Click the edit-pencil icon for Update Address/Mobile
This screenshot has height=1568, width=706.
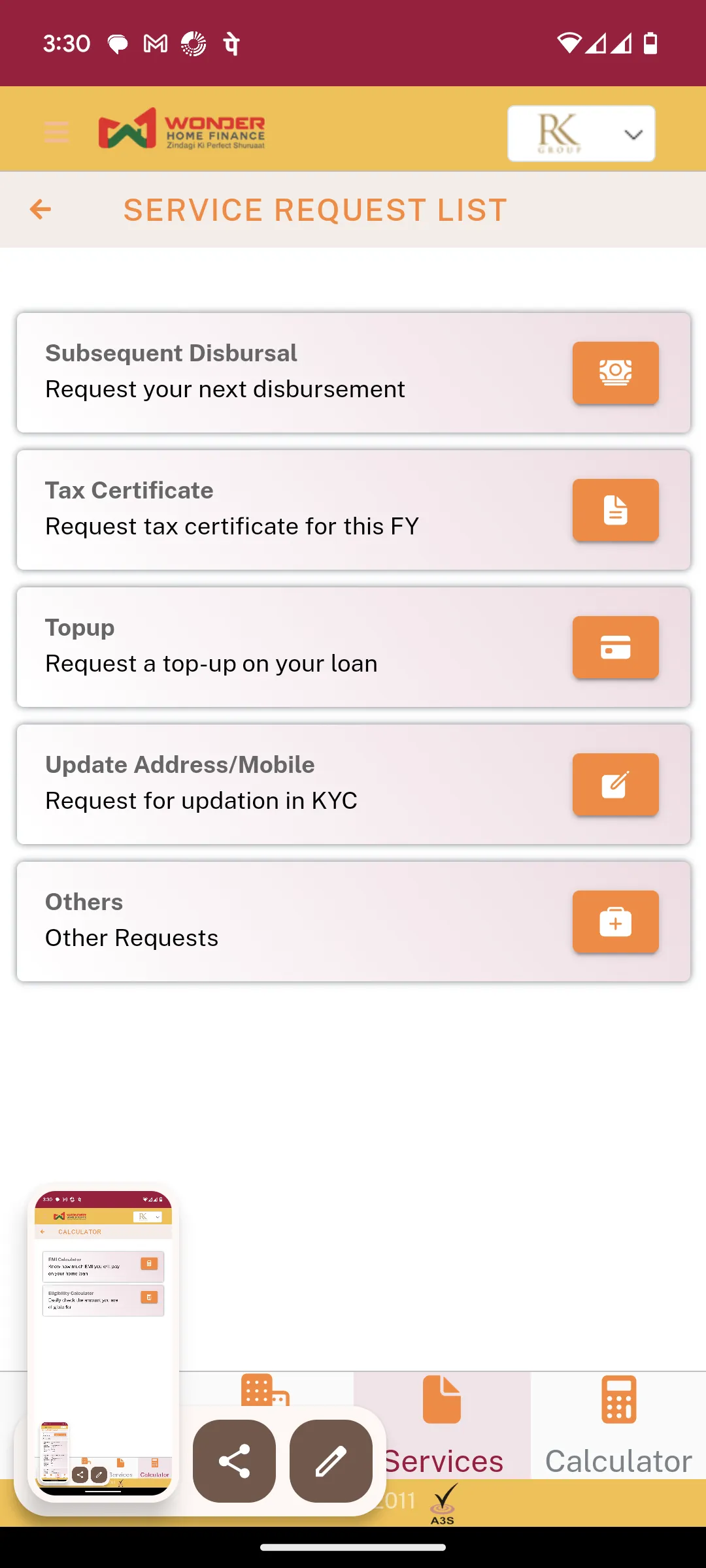point(615,785)
